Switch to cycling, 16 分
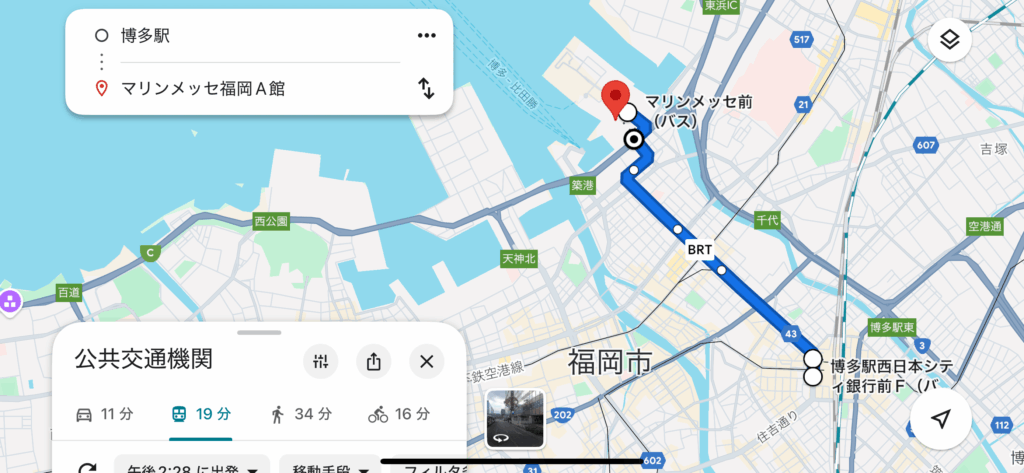The height and width of the screenshot is (473, 1024). (398, 414)
